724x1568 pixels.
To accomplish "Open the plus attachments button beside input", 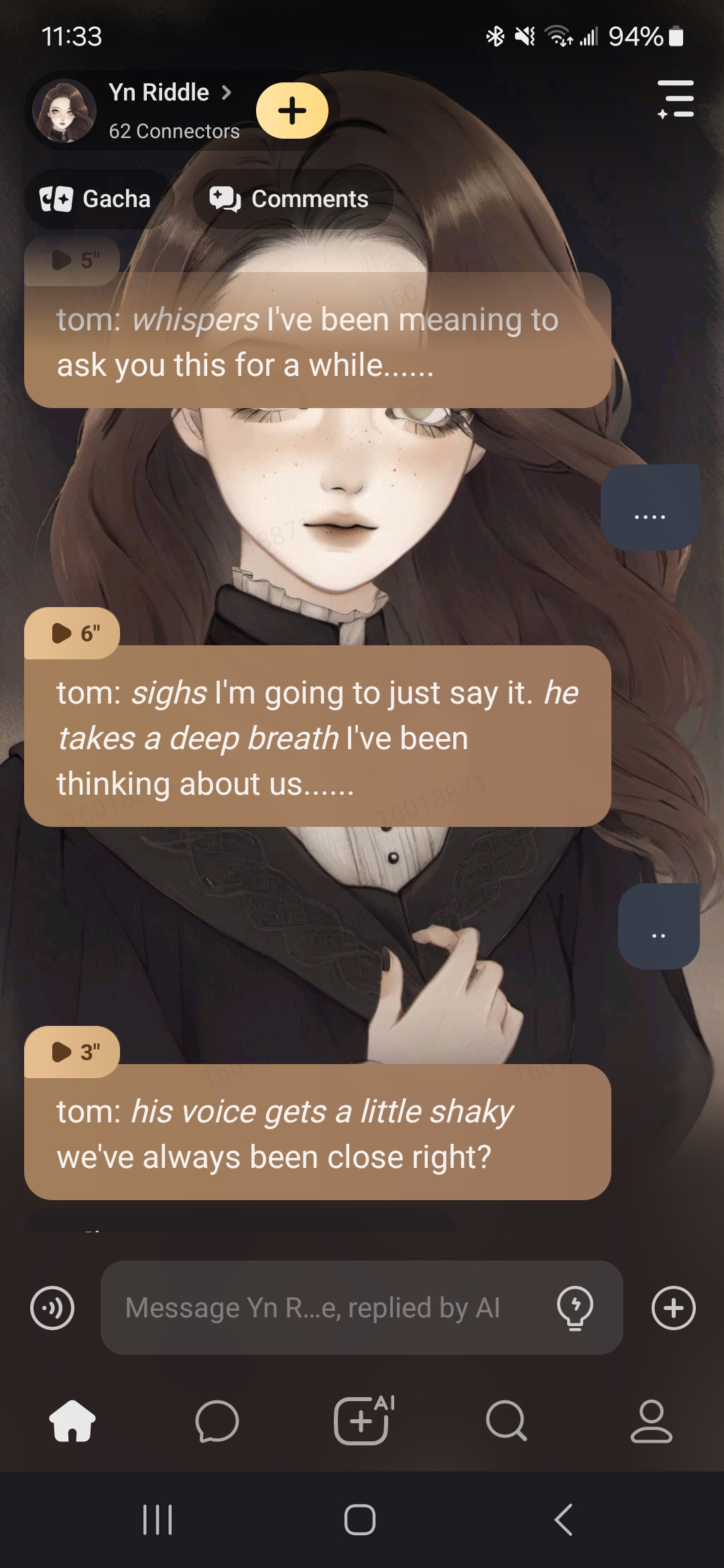I will pos(673,1307).
